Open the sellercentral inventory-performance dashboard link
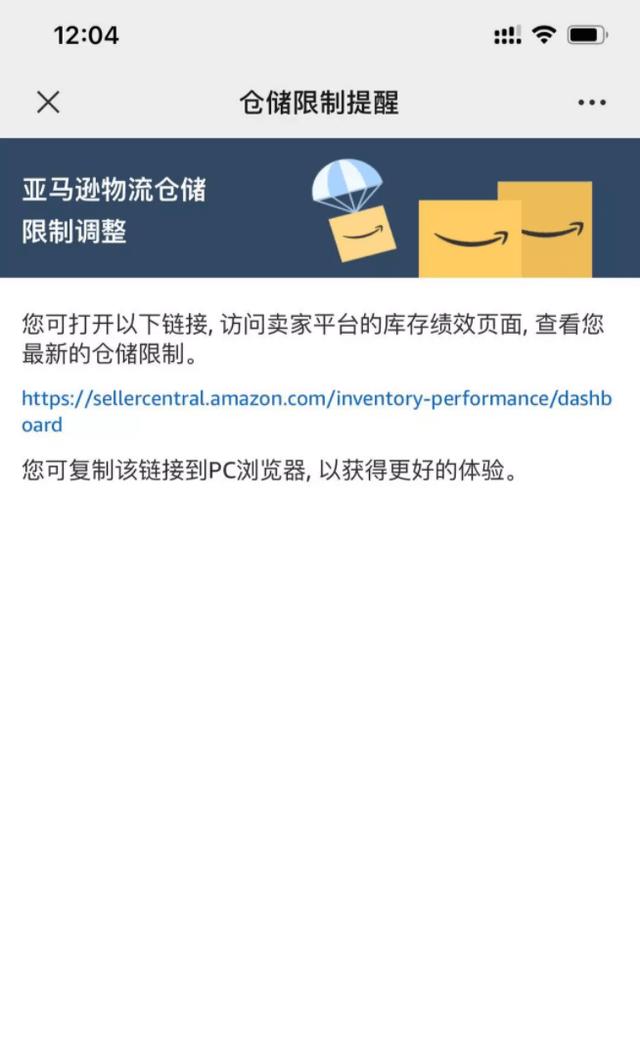The height and width of the screenshot is (1037, 640). [x=316, y=399]
